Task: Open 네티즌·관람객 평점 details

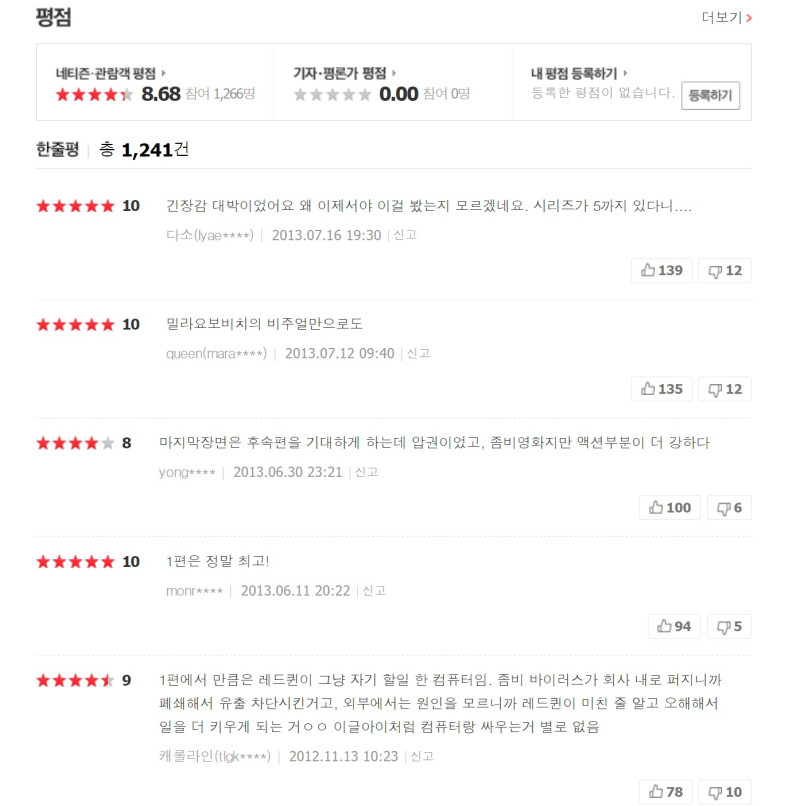Action: (x=110, y=73)
